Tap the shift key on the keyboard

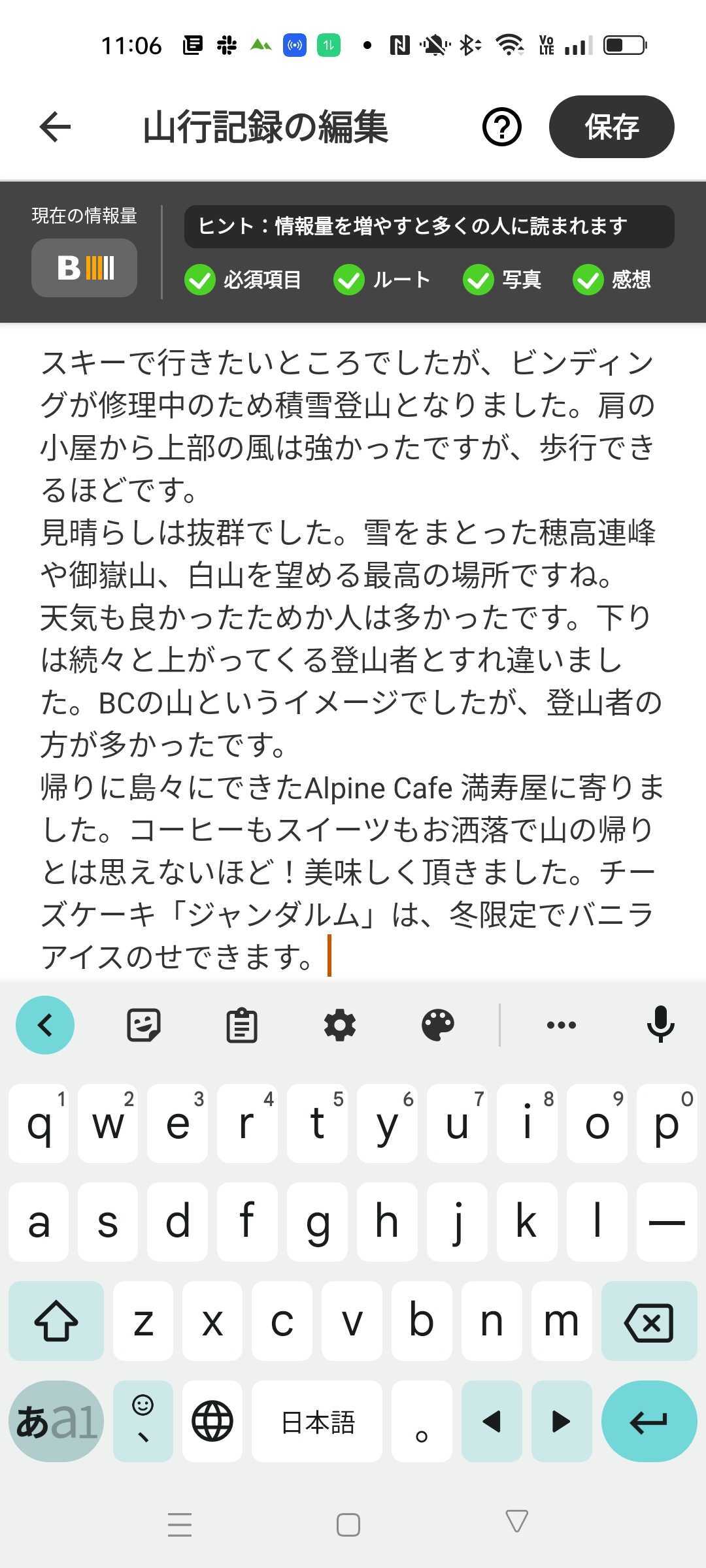56,1320
